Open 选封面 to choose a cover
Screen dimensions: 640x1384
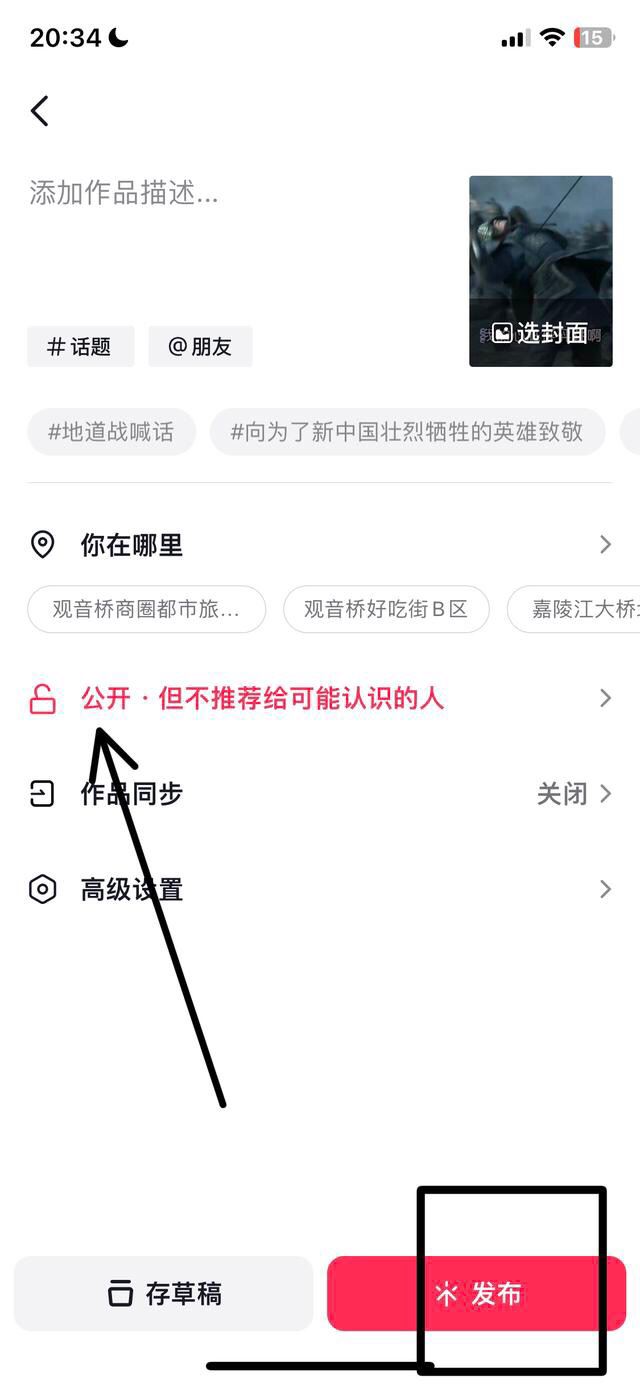point(541,271)
